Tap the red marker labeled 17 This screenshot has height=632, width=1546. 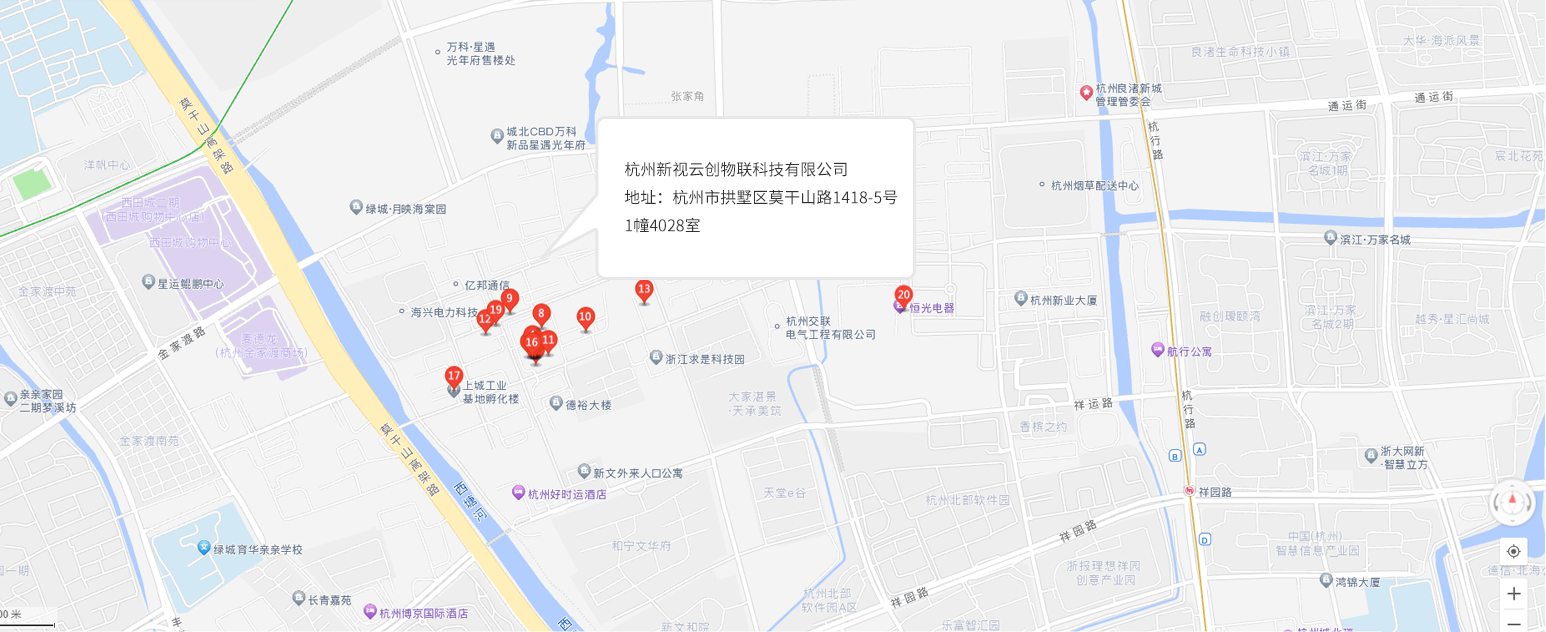(x=454, y=377)
